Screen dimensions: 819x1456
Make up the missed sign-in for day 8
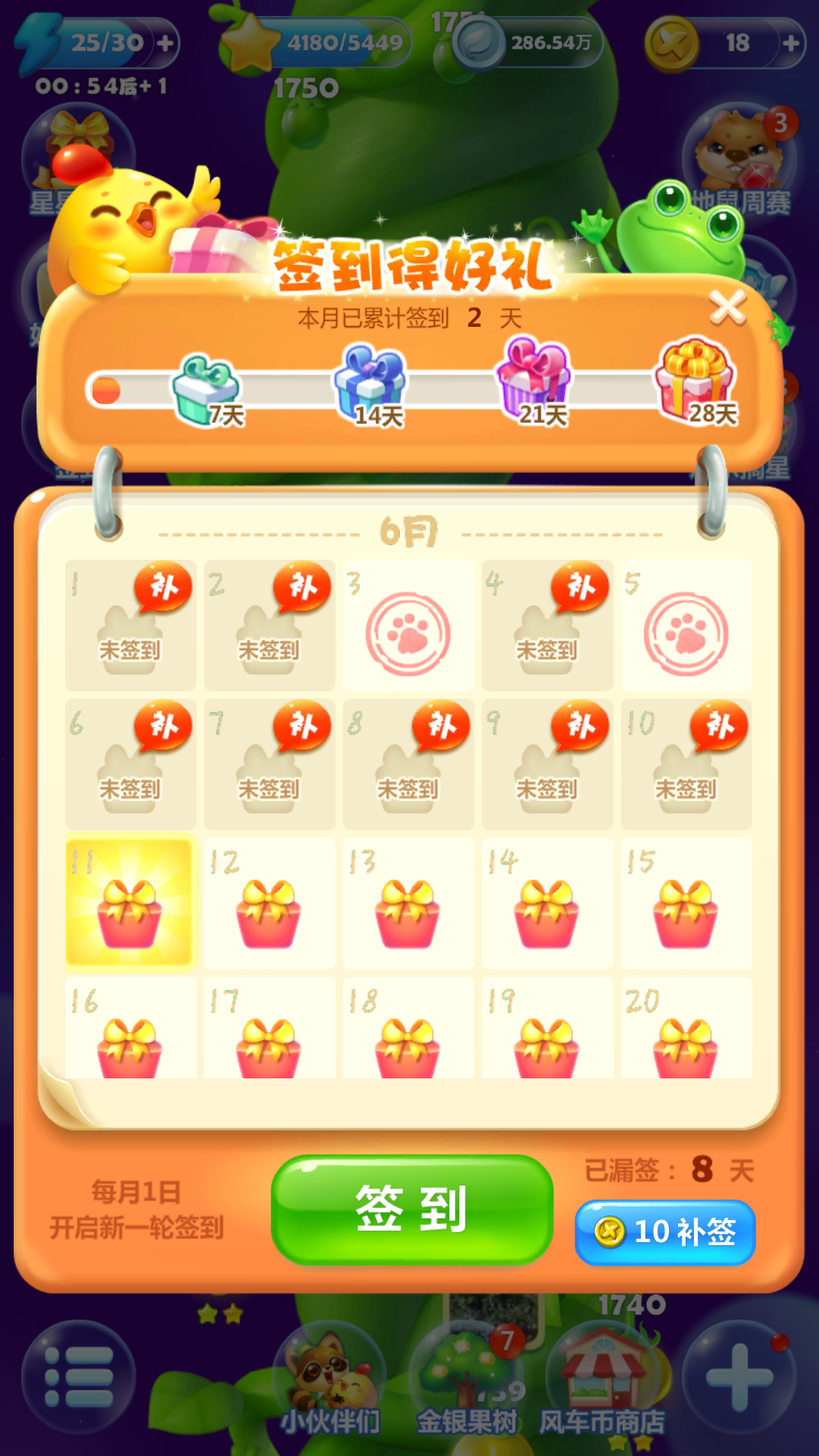pos(441,726)
